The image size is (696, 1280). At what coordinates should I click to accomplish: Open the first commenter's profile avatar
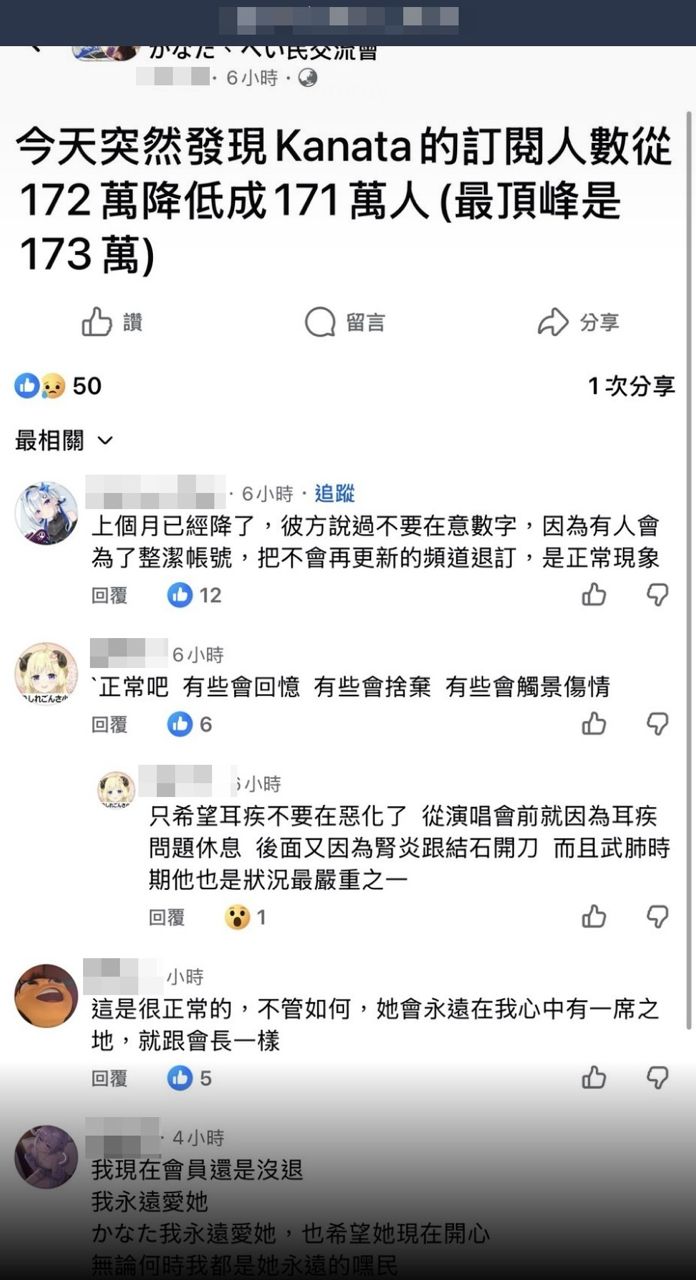(x=46, y=513)
